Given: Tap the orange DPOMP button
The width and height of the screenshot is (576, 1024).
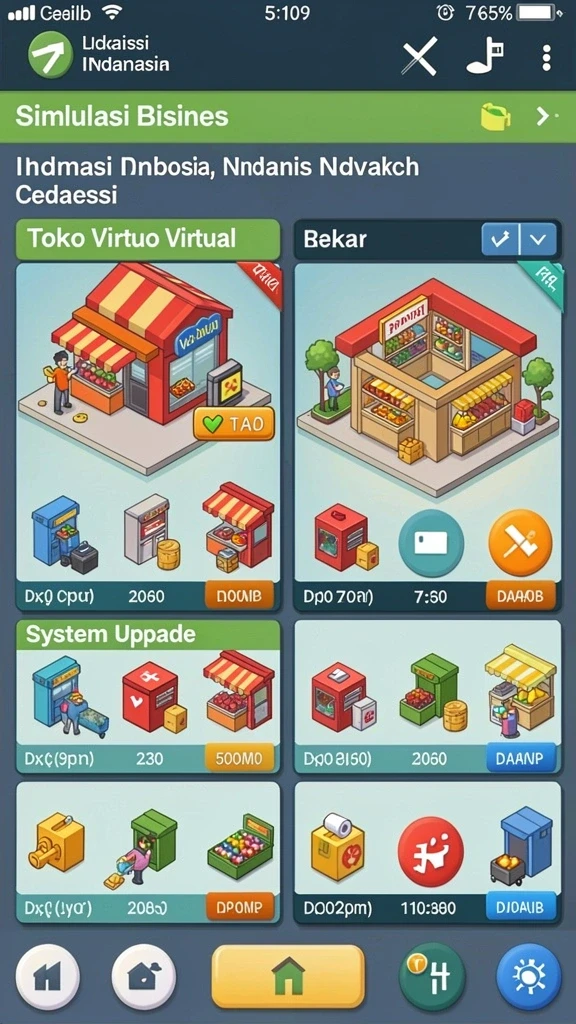Looking at the screenshot, I should click(x=240, y=907).
